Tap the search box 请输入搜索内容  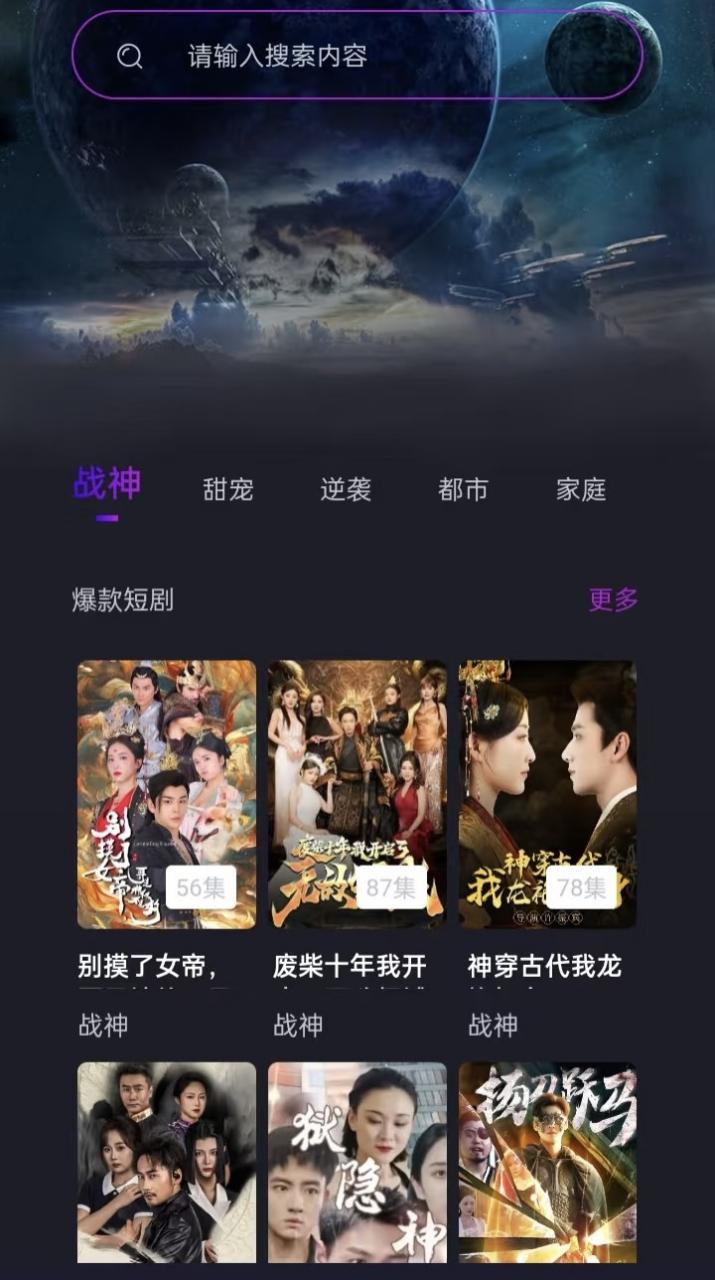click(357, 56)
